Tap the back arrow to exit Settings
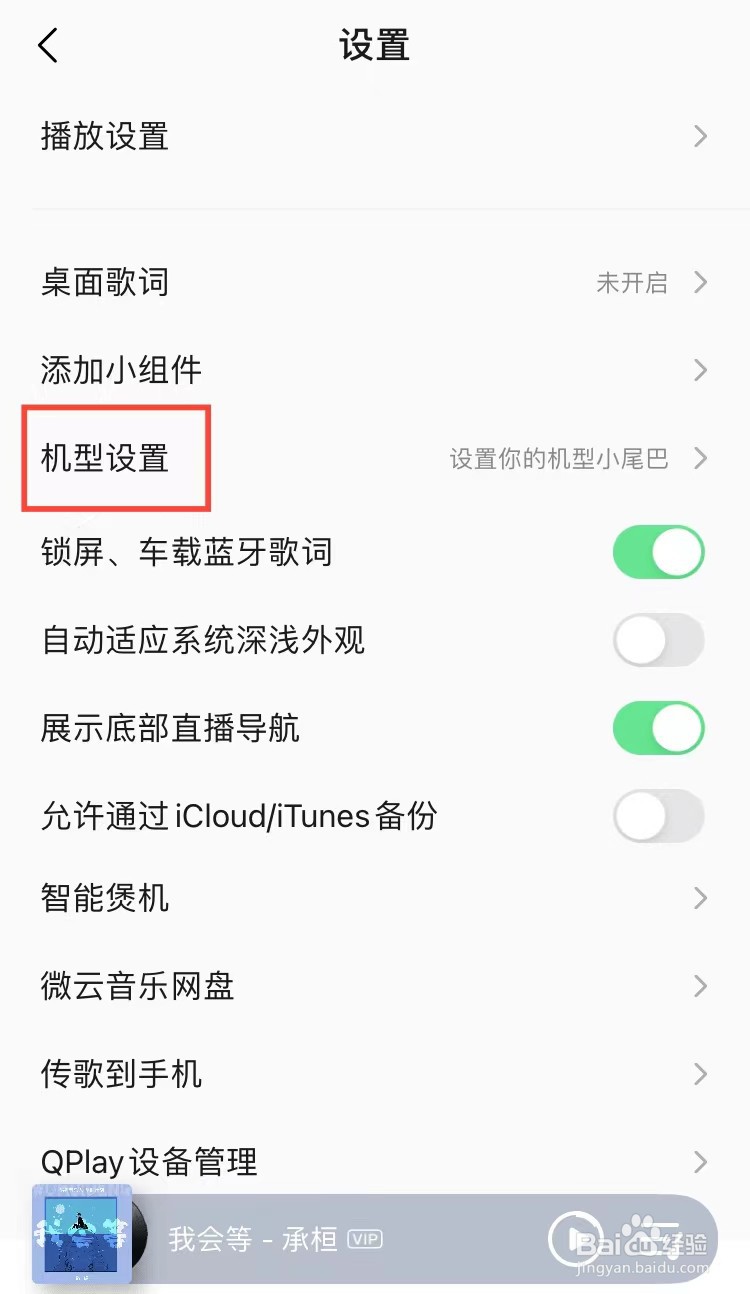The image size is (750, 1294). (x=47, y=45)
